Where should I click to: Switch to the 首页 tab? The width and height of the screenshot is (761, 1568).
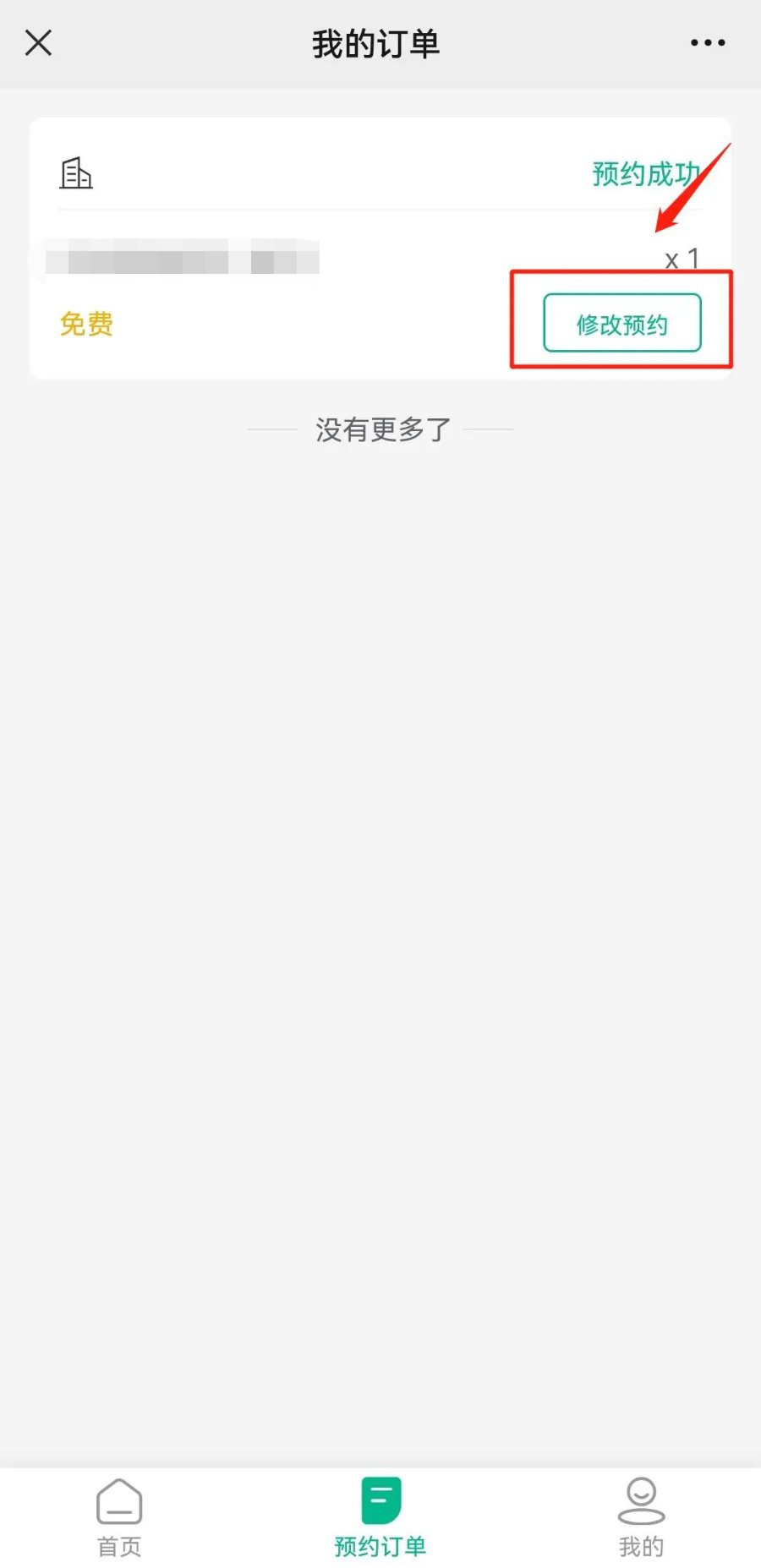coord(119,1517)
